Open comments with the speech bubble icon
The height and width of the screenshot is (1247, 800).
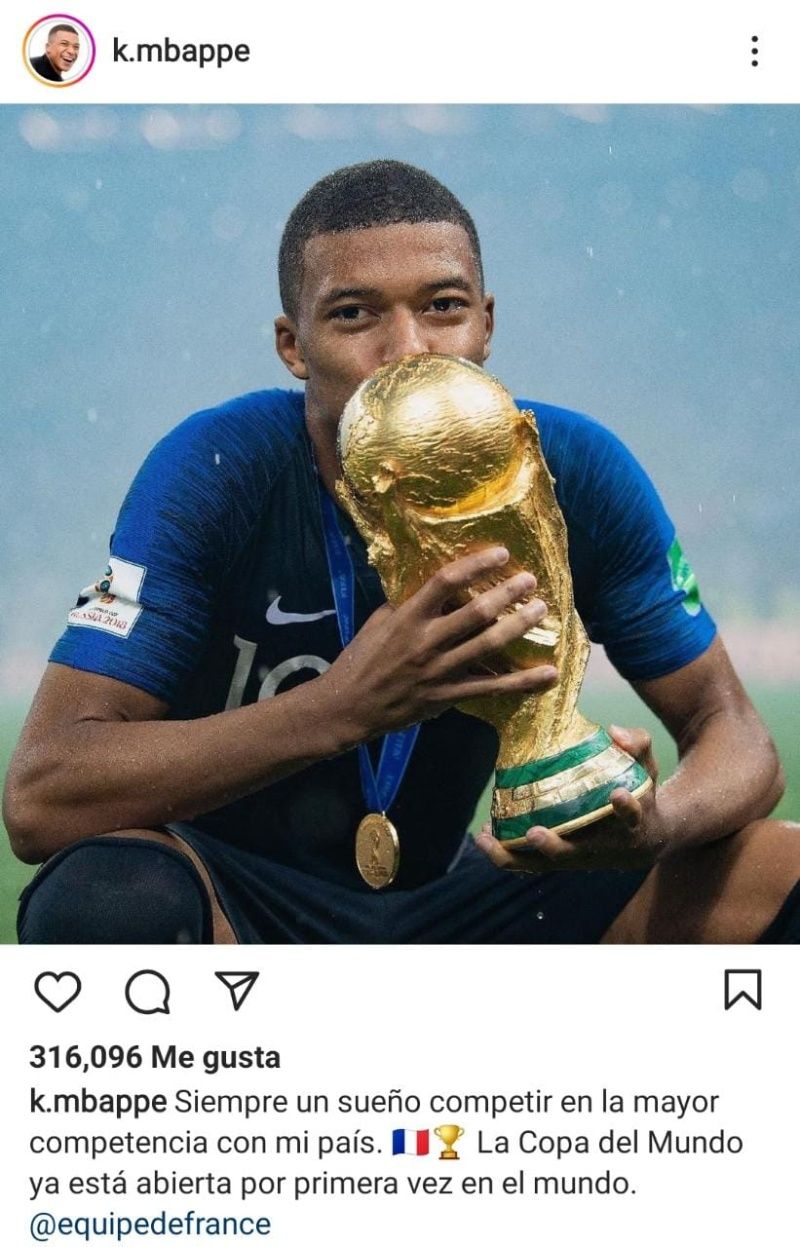(147, 991)
